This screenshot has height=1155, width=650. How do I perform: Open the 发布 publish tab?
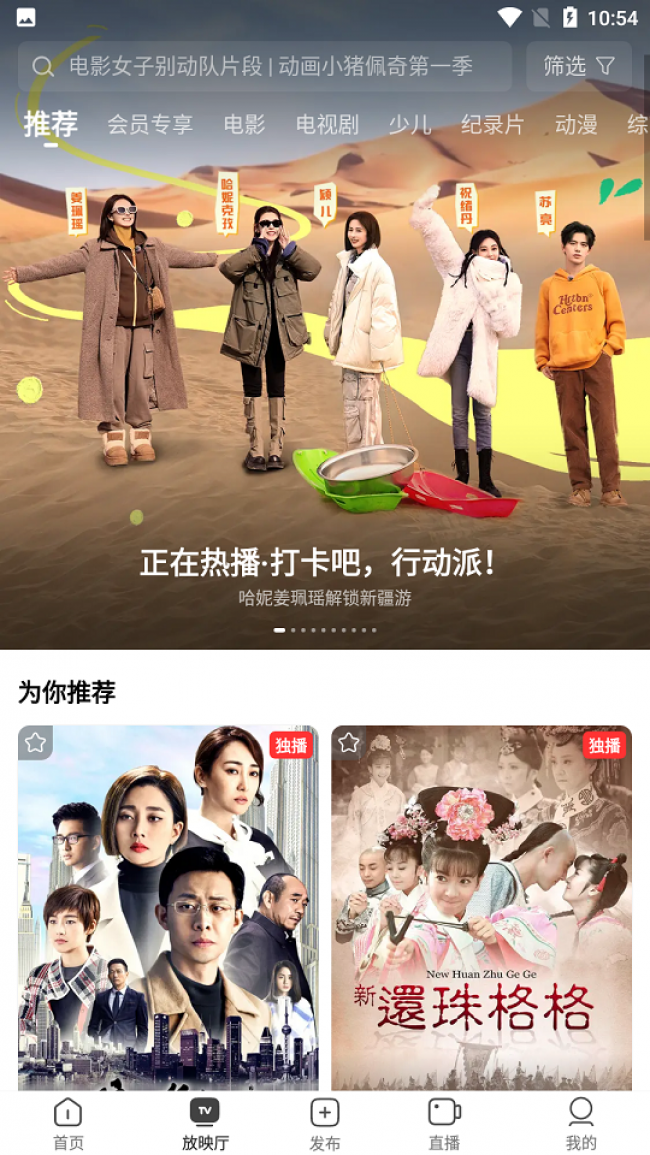325,1123
